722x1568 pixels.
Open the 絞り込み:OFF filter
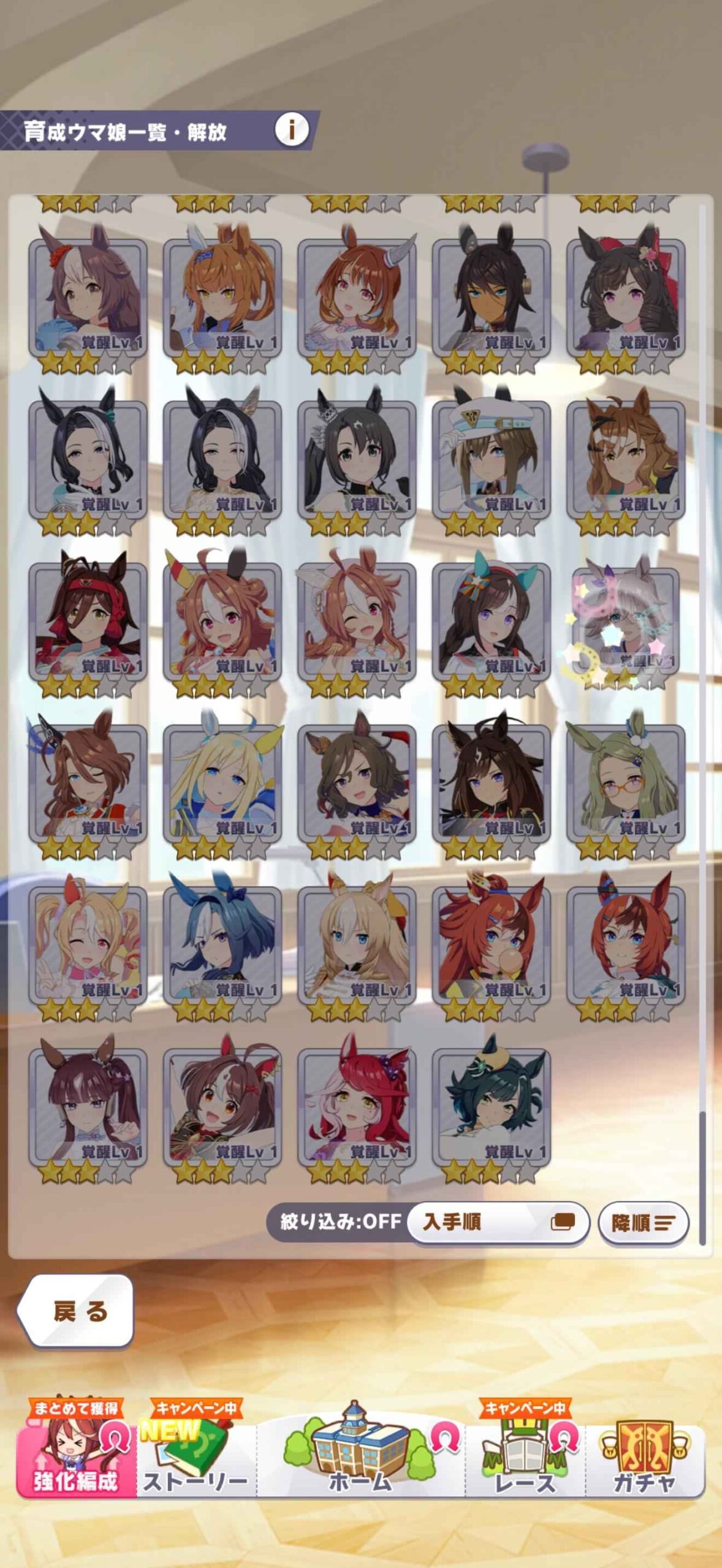340,1221
